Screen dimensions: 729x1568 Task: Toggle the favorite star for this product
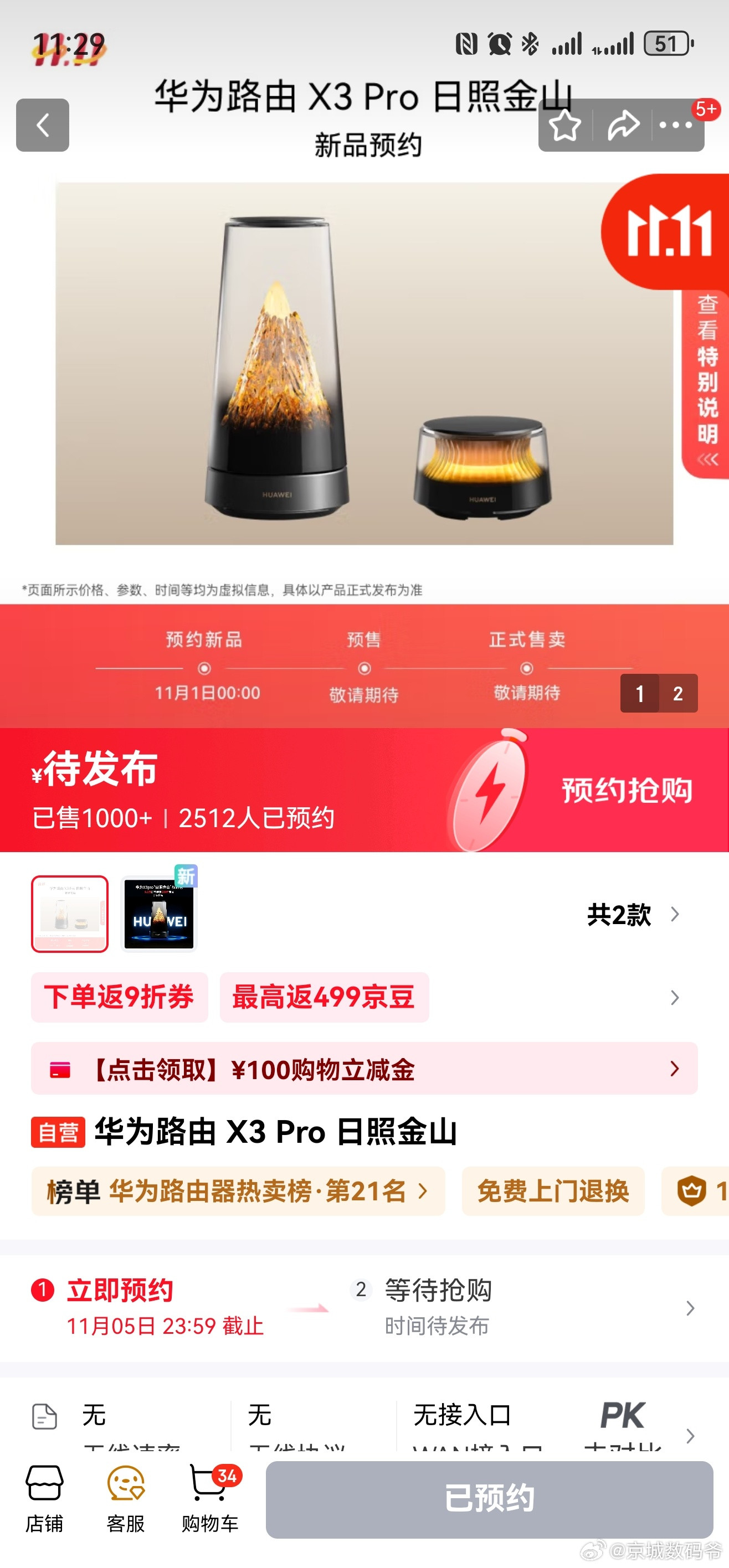pyautogui.click(x=565, y=125)
